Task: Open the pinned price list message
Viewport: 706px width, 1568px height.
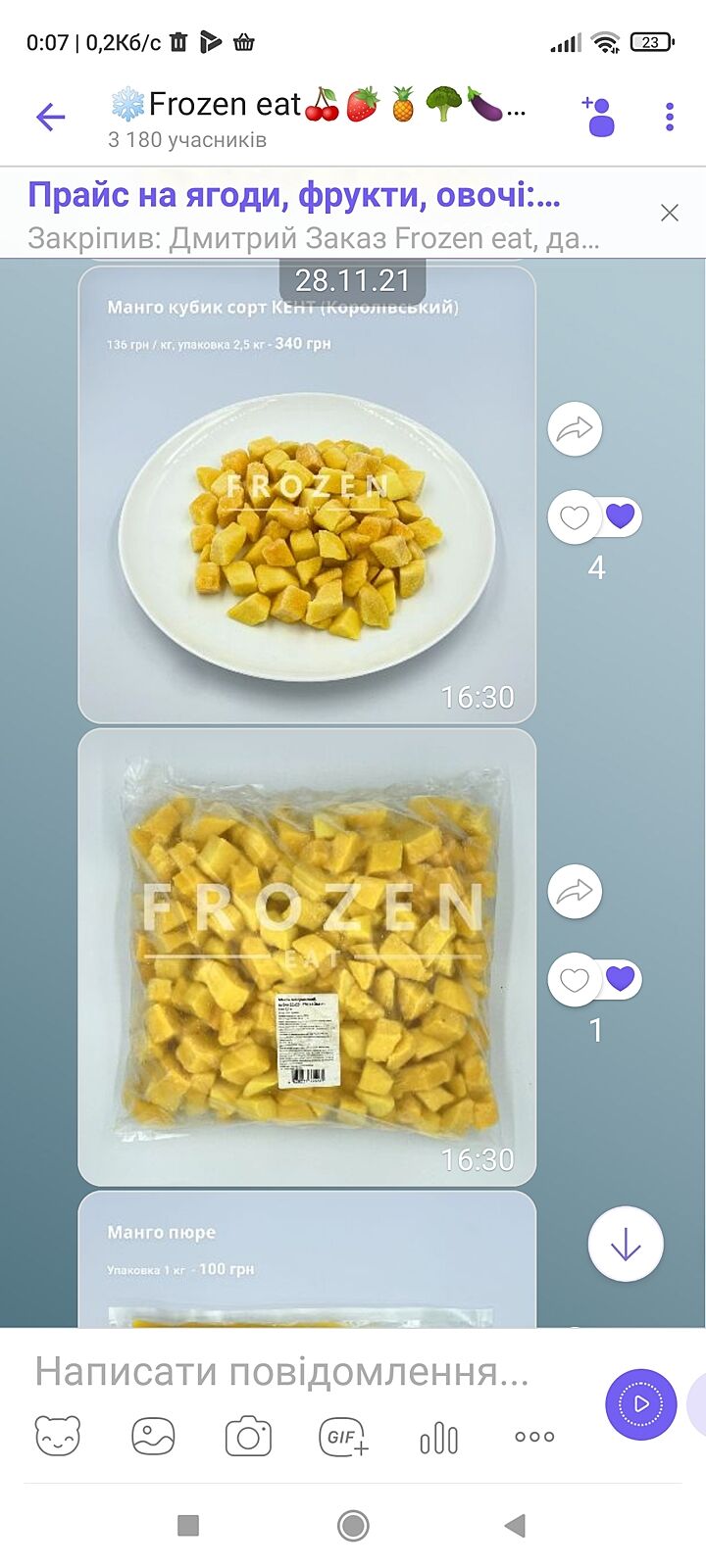Action: 314,214
